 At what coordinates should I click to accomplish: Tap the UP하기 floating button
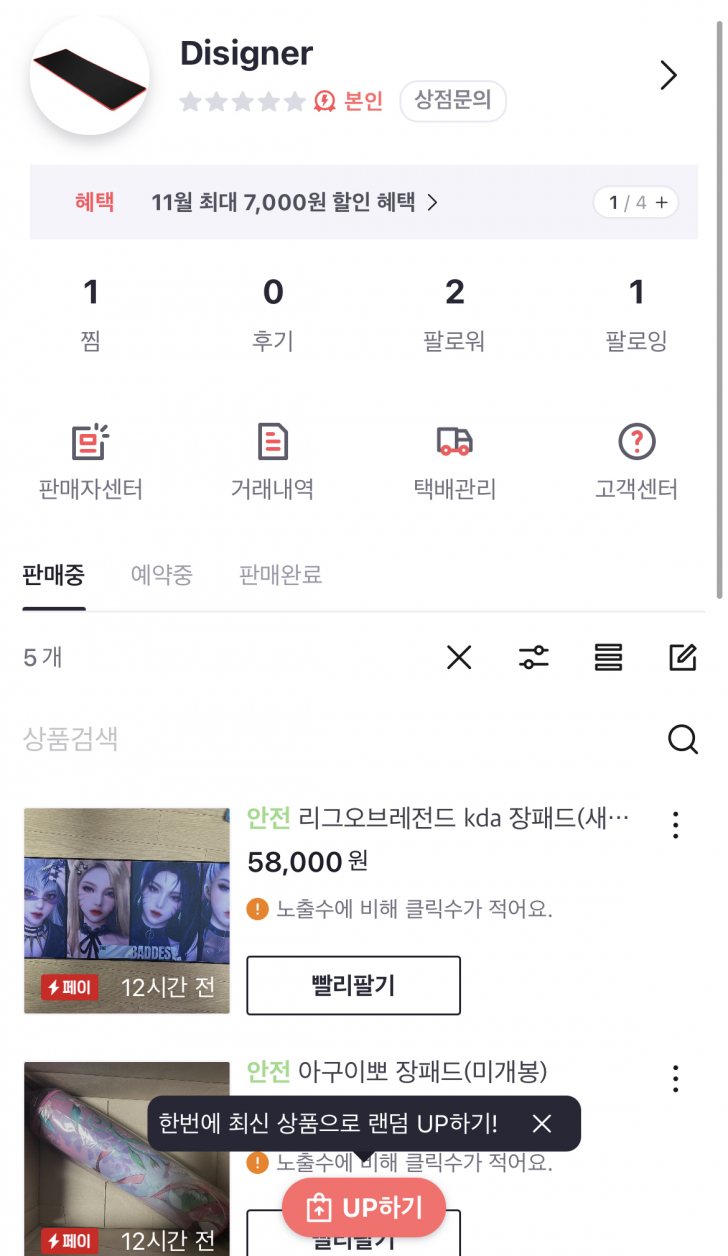[364, 1208]
